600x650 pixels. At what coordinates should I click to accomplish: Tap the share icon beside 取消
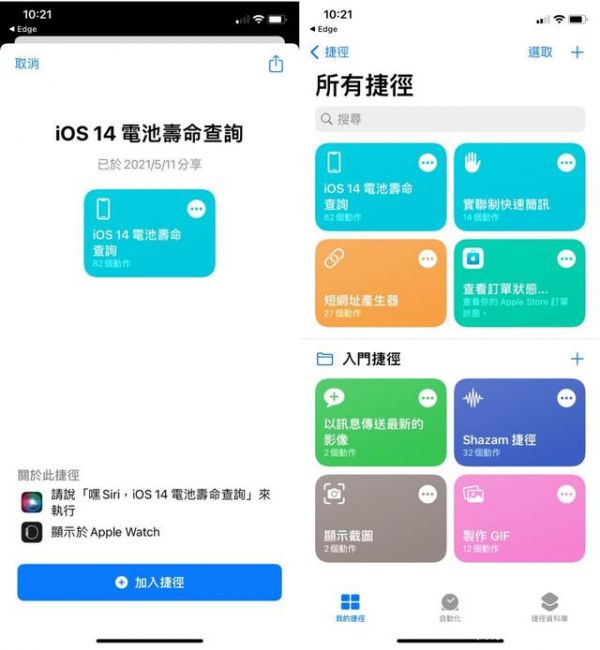(x=276, y=63)
